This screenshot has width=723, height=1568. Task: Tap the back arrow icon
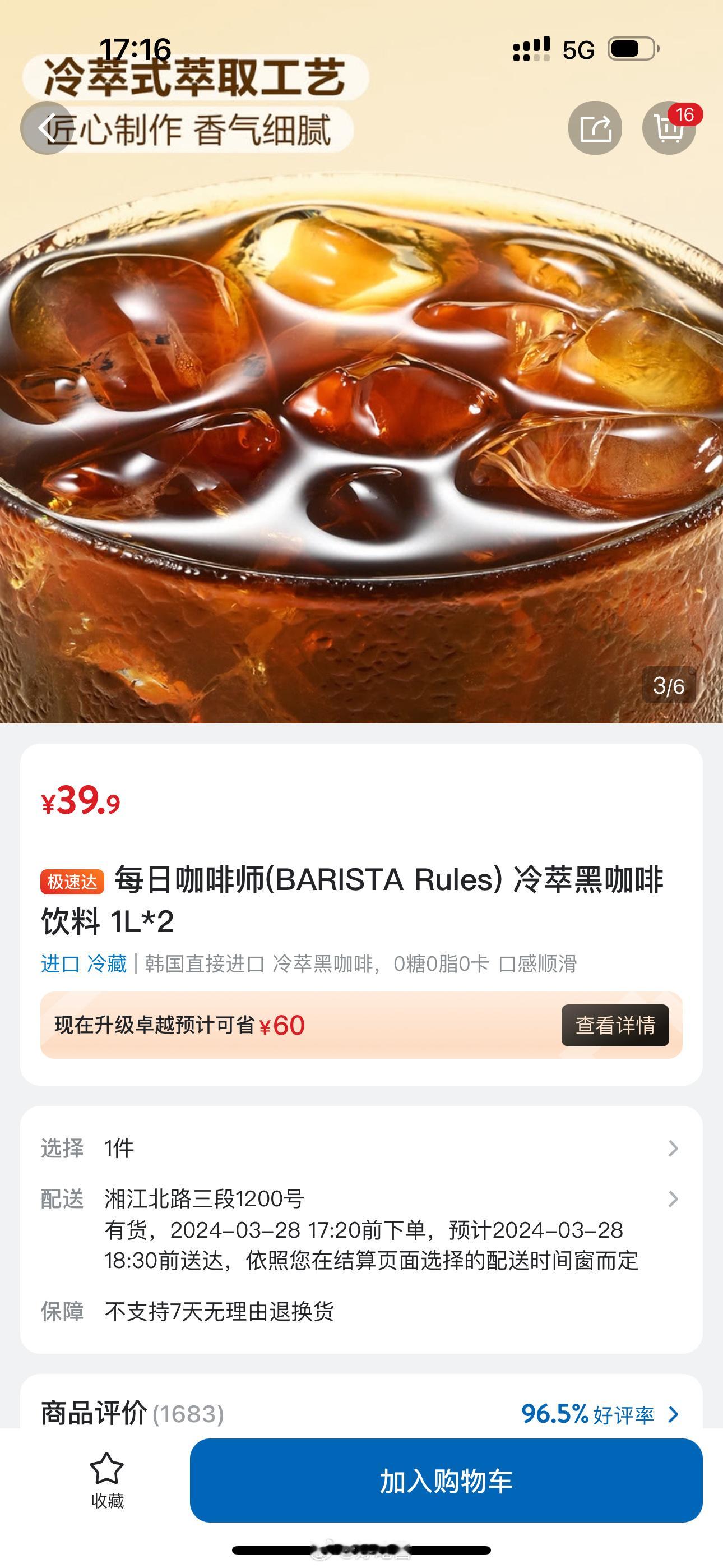point(47,128)
